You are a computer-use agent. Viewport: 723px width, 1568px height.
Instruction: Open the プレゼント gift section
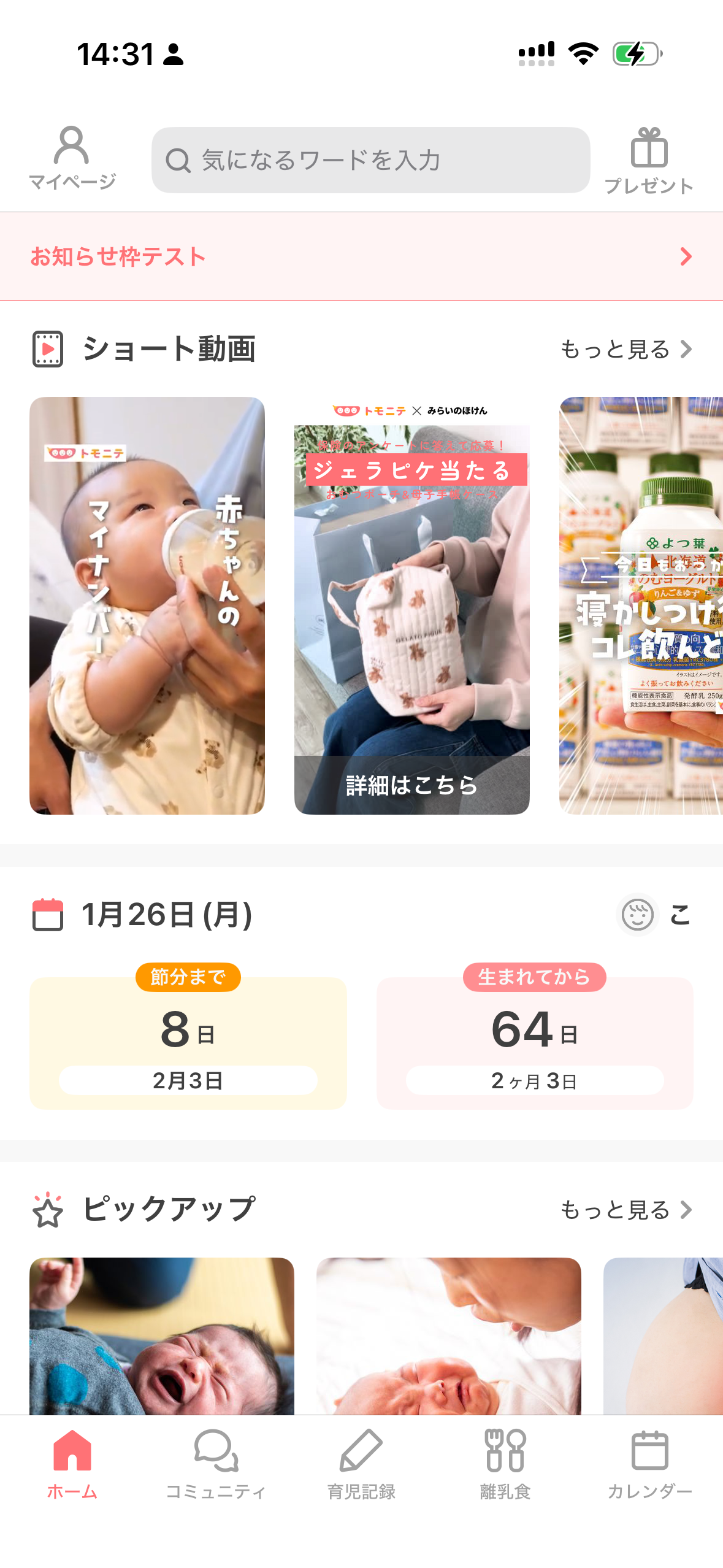648,160
